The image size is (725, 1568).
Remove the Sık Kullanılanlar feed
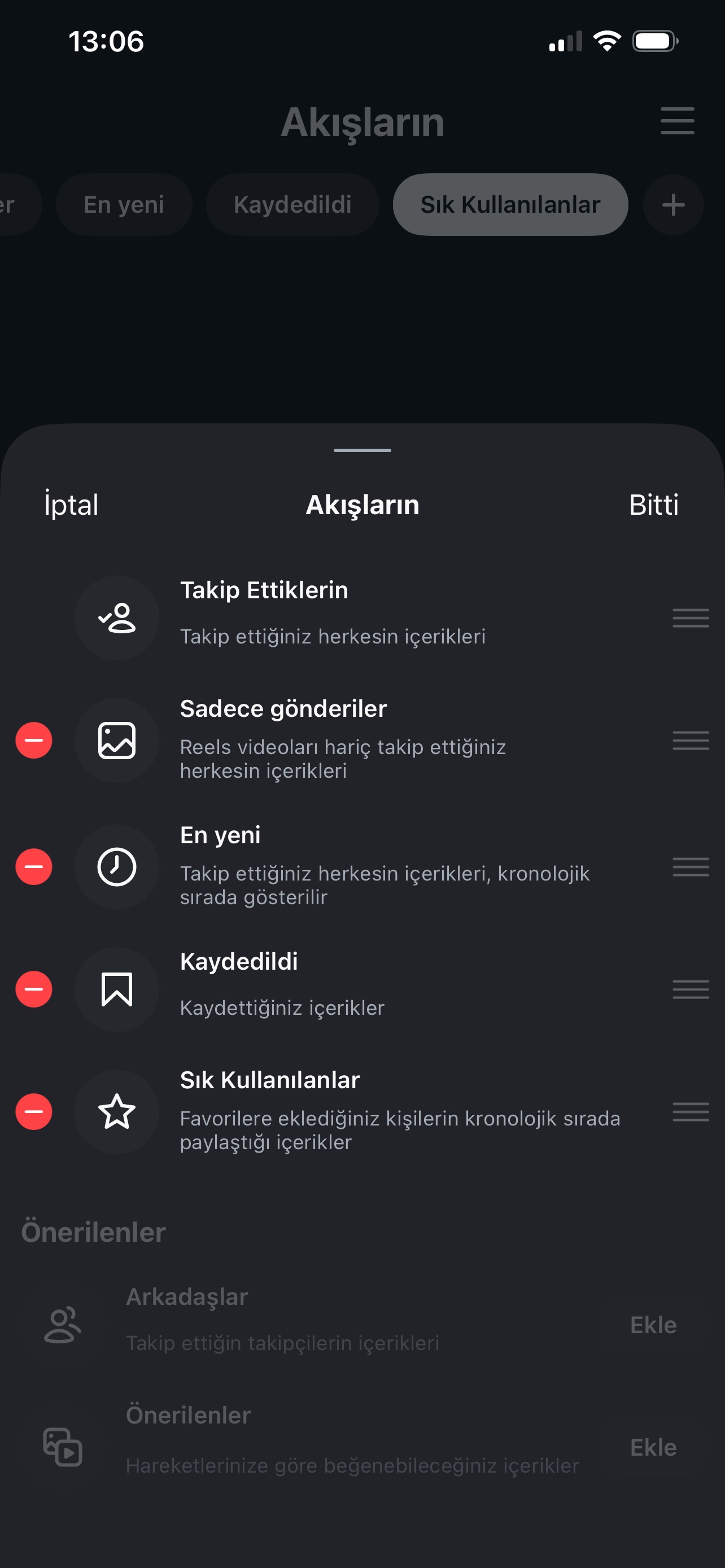click(x=33, y=1111)
